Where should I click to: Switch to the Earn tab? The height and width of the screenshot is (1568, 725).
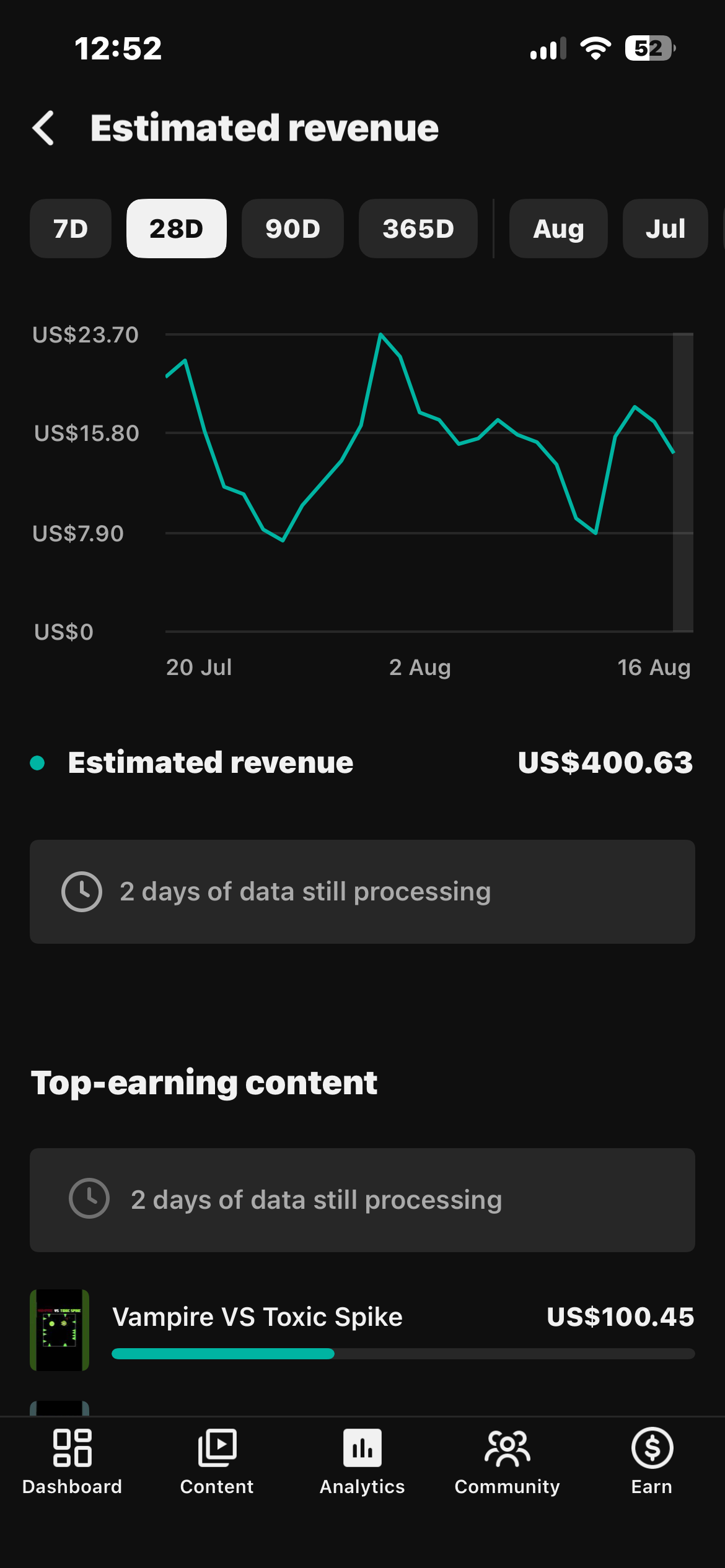point(652,1461)
